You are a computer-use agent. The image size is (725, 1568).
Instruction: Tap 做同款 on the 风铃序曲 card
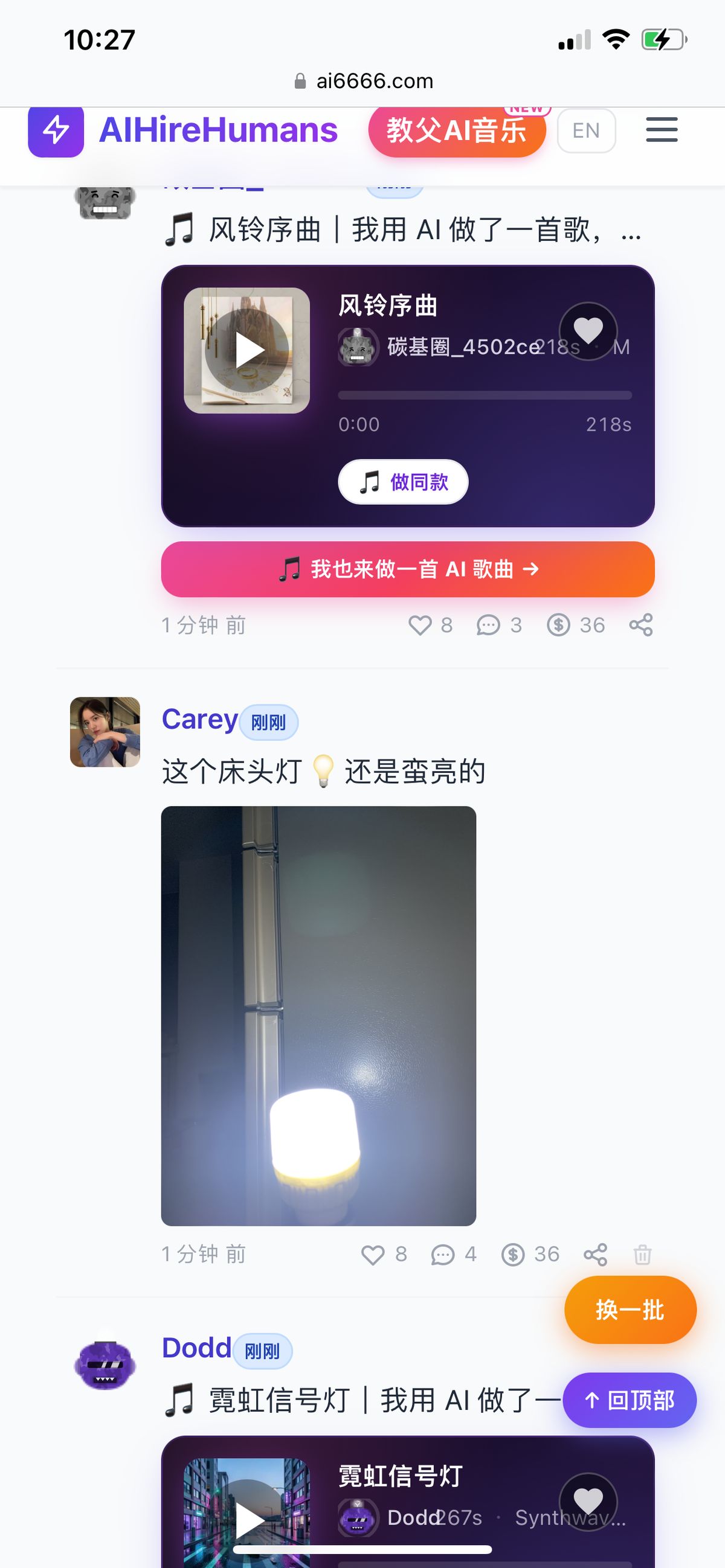pyautogui.click(x=404, y=482)
